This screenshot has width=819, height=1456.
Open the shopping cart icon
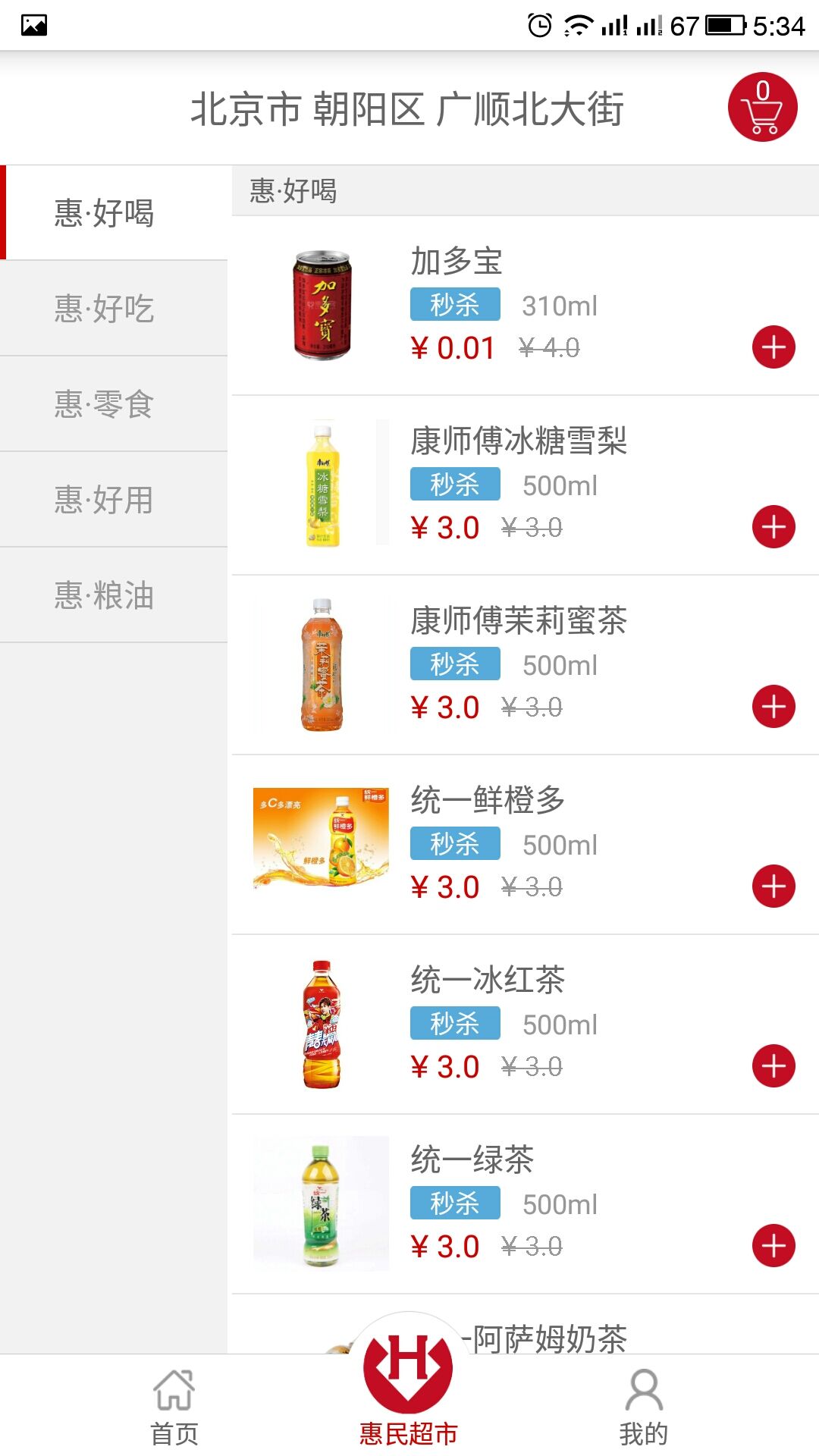(762, 108)
